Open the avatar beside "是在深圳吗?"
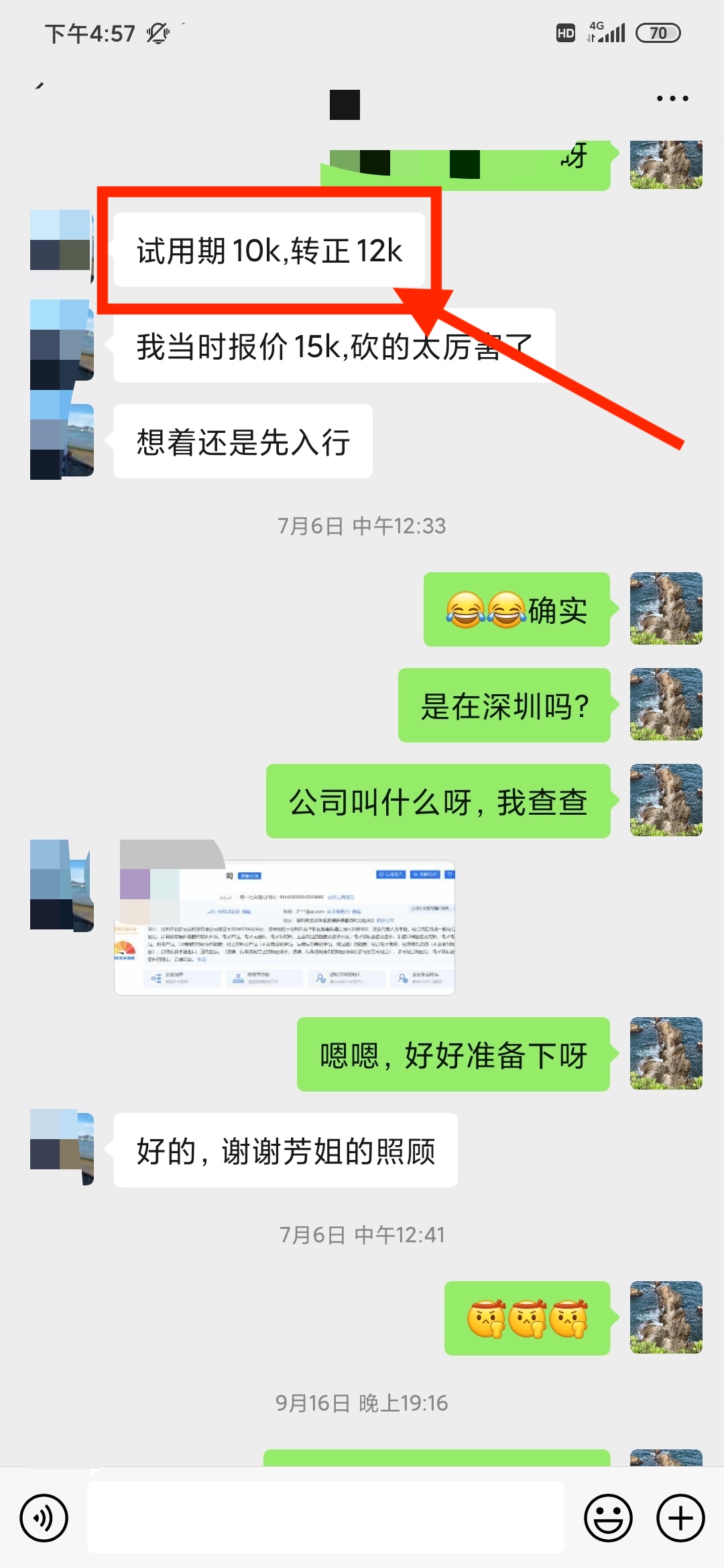The height and width of the screenshot is (1568, 724). (666, 704)
